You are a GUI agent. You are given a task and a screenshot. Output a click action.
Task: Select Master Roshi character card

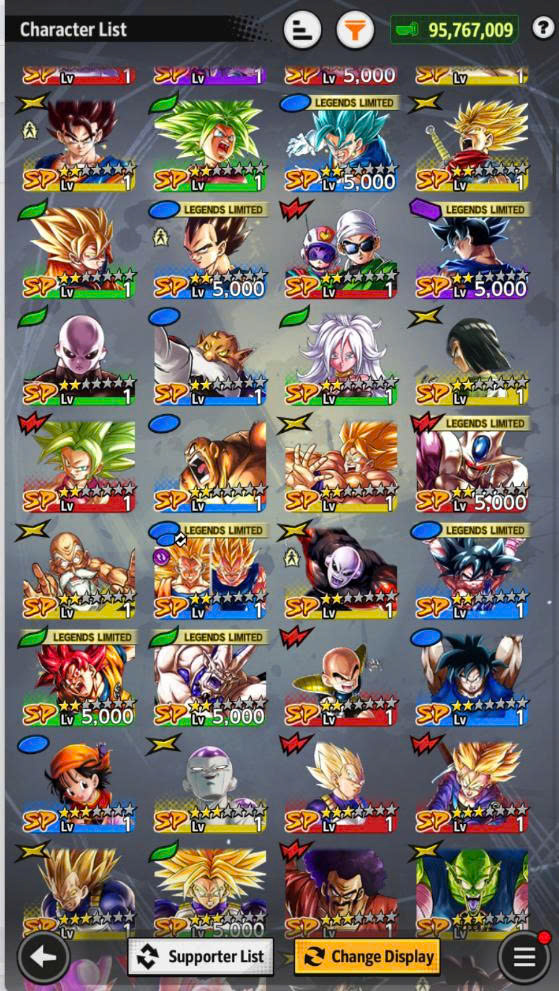pos(79,570)
